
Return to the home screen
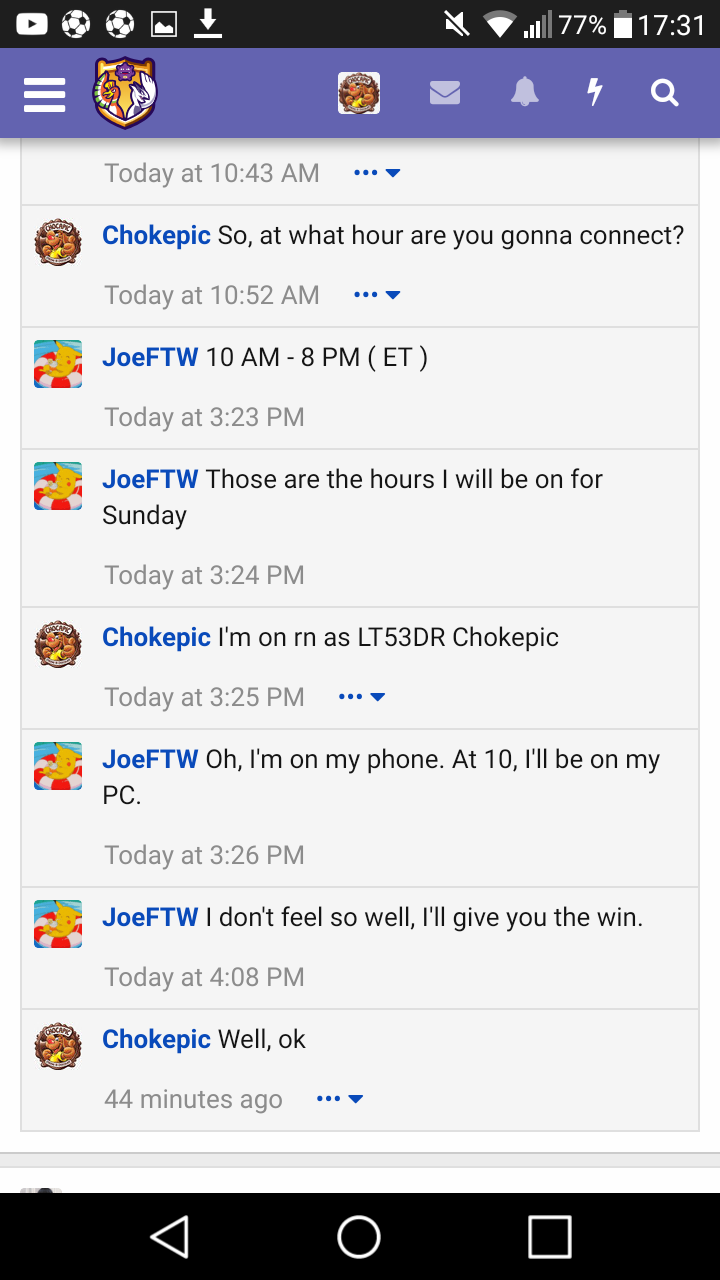click(x=359, y=1237)
